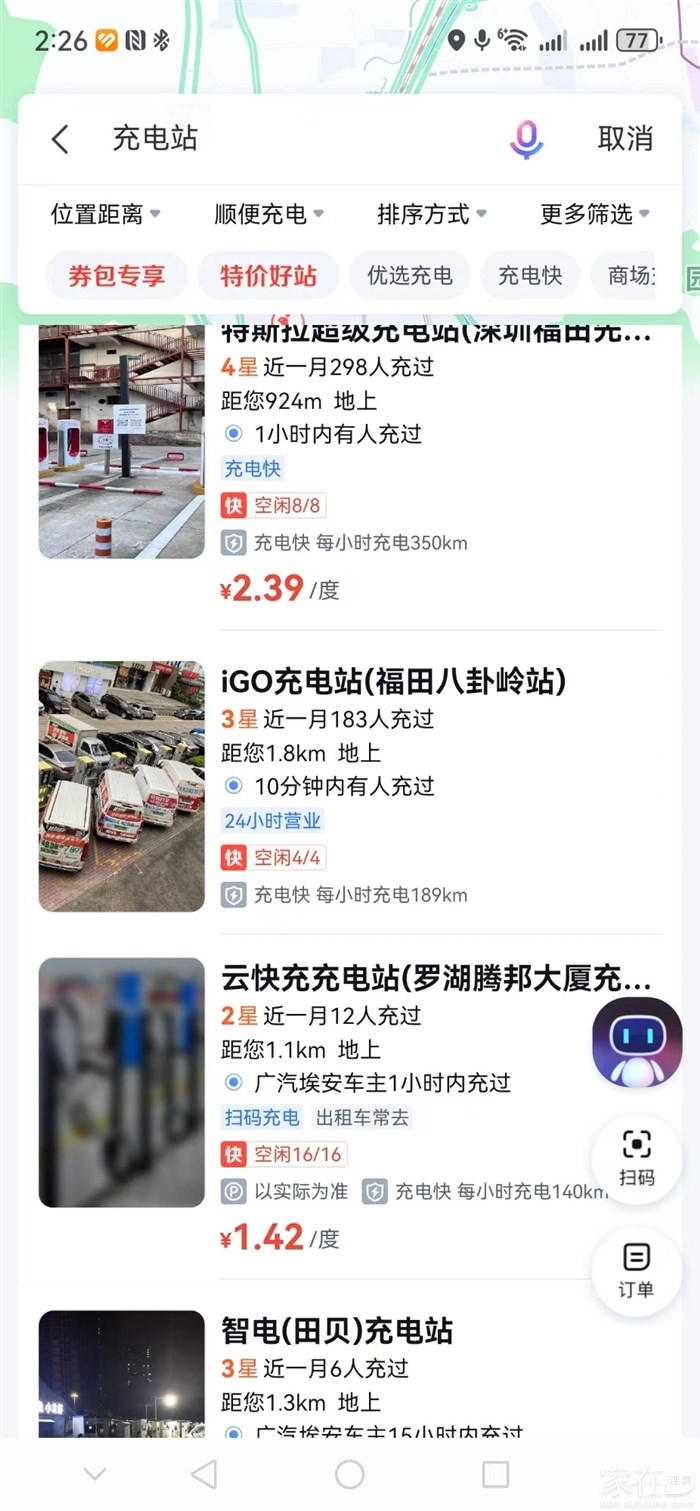This screenshot has height=1511, width=700.
Task: Select the 券包专享 filter chip
Action: (x=116, y=276)
